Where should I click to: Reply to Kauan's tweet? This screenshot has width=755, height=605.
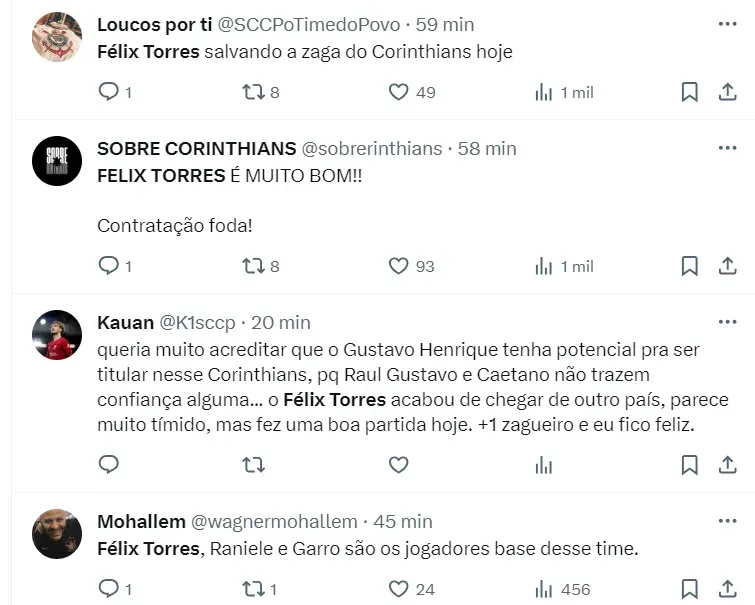coord(109,465)
